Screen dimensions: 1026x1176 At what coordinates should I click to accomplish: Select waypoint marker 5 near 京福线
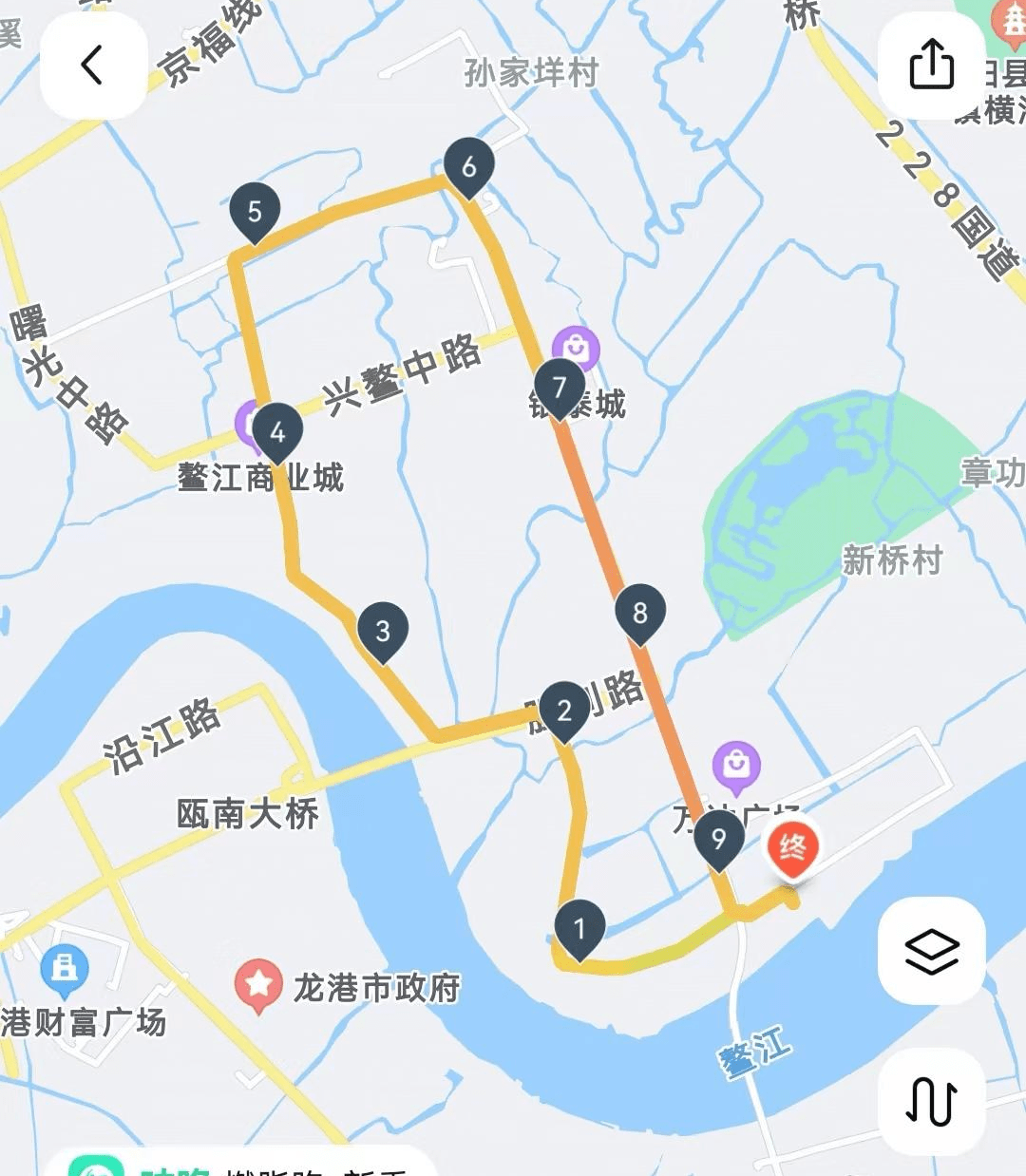click(x=254, y=211)
